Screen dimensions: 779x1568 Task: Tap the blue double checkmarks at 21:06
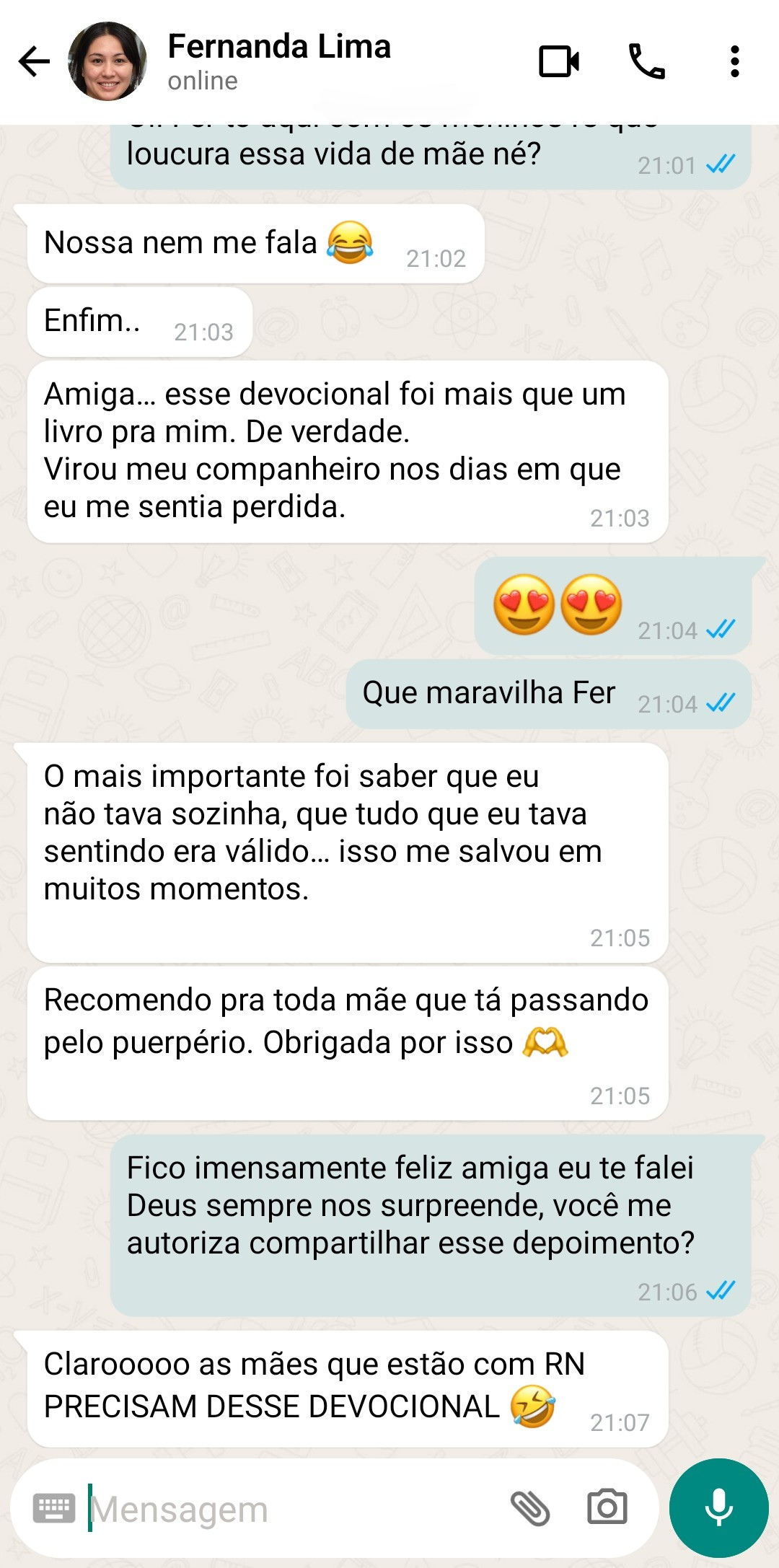pyautogui.click(x=720, y=1290)
